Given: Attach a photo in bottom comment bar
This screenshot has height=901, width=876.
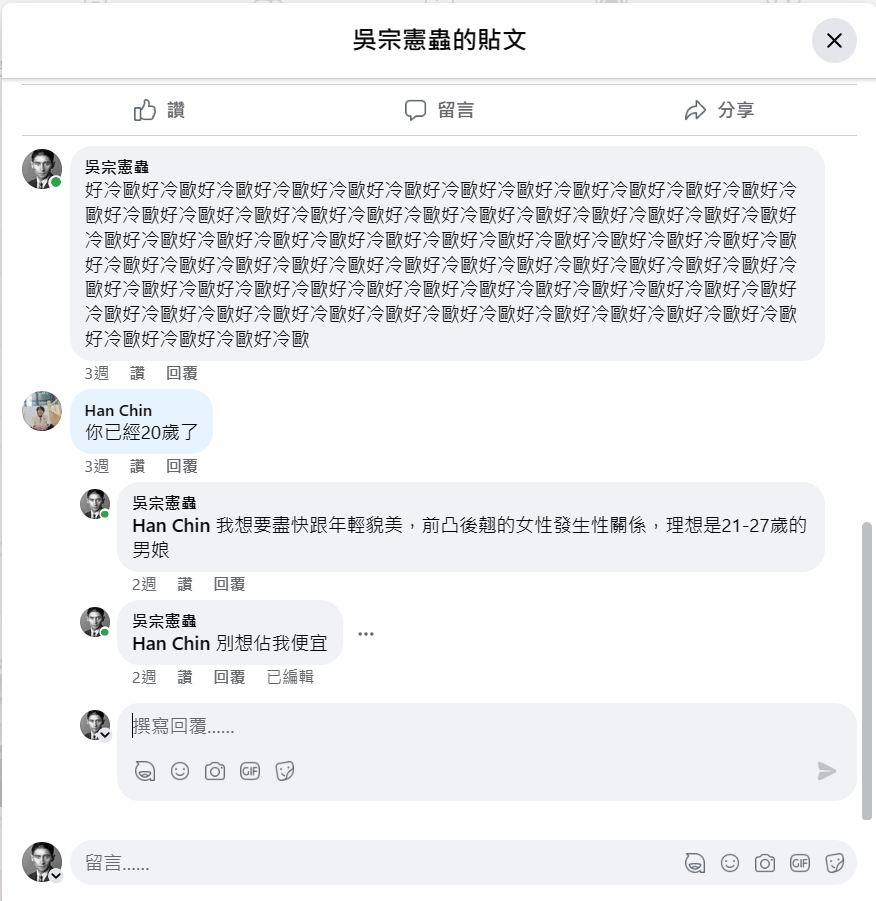Looking at the screenshot, I should [x=765, y=863].
